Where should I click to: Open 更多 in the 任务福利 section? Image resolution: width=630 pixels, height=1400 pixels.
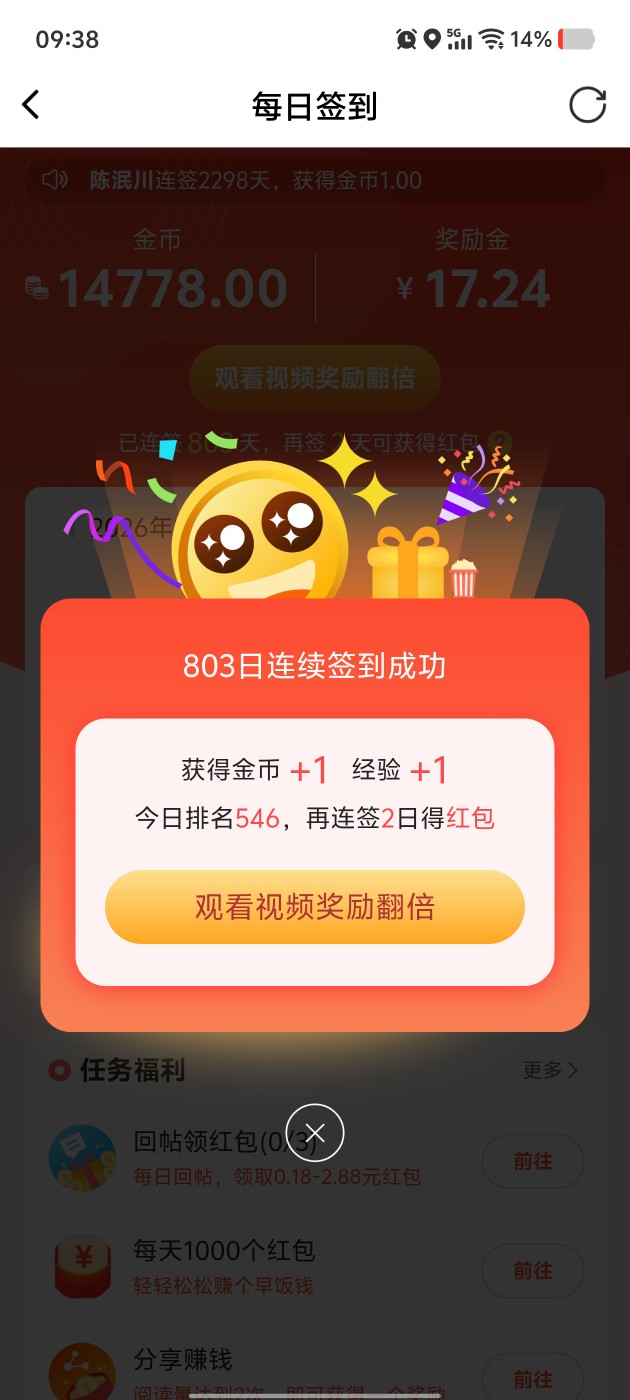coord(550,1070)
